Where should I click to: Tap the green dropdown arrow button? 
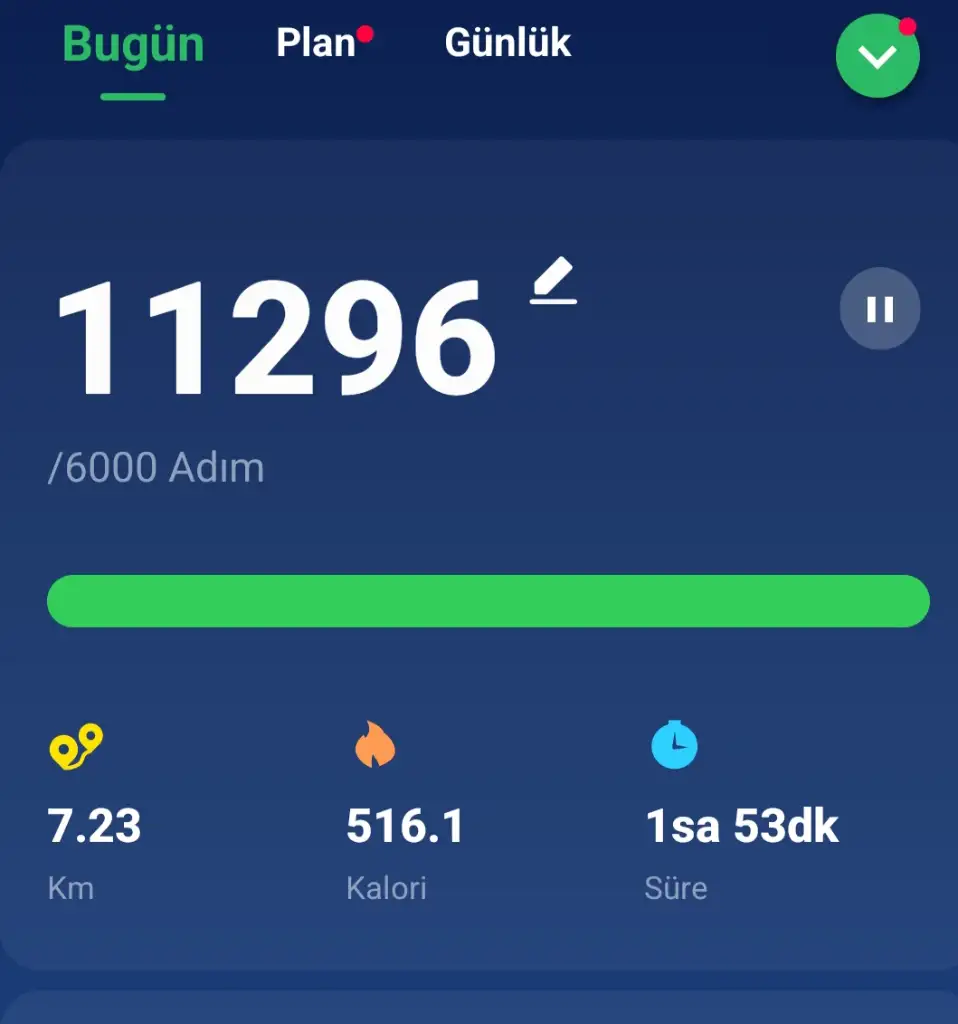point(877,57)
